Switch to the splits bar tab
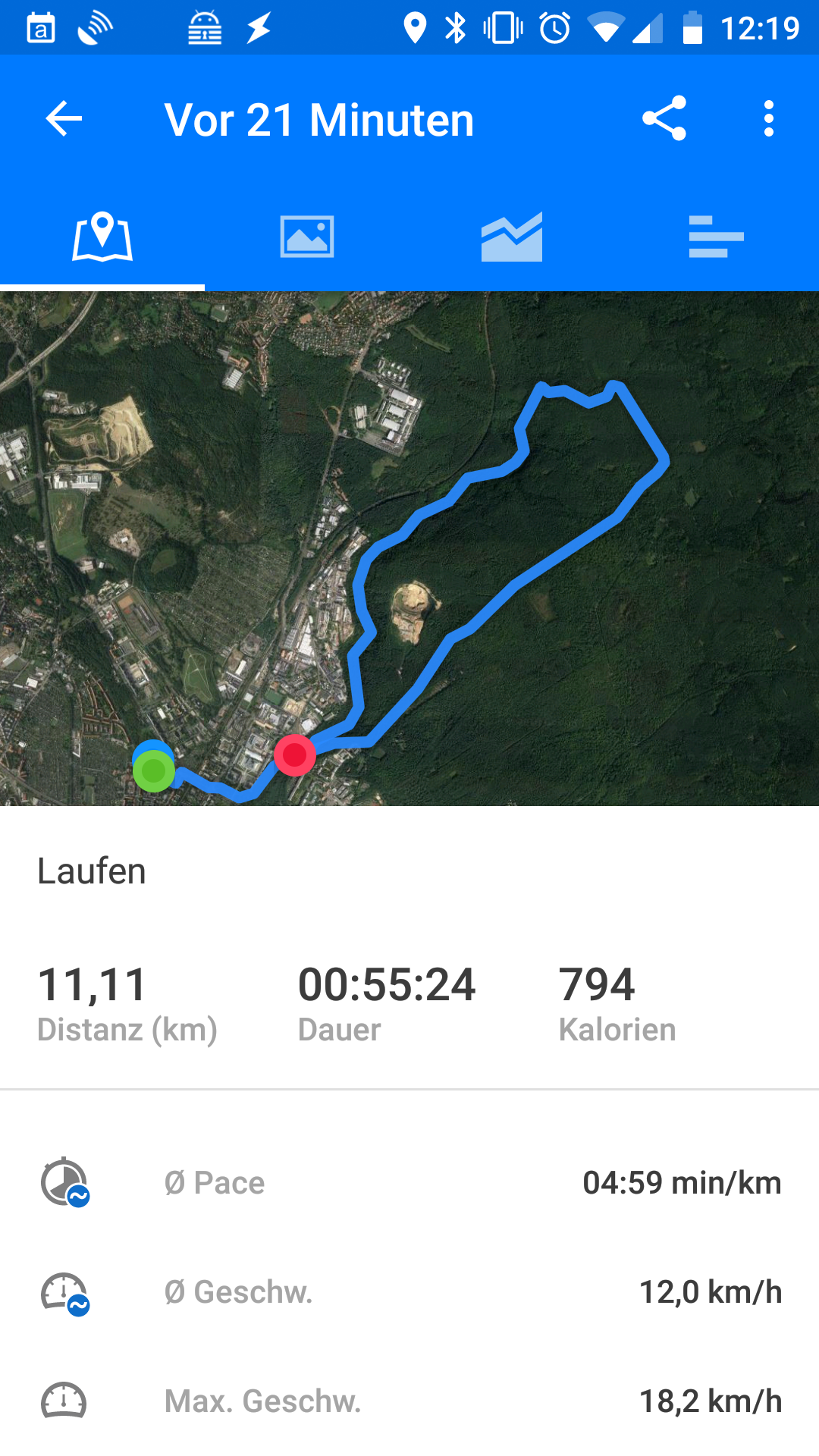This screenshot has width=819, height=1456. click(717, 237)
